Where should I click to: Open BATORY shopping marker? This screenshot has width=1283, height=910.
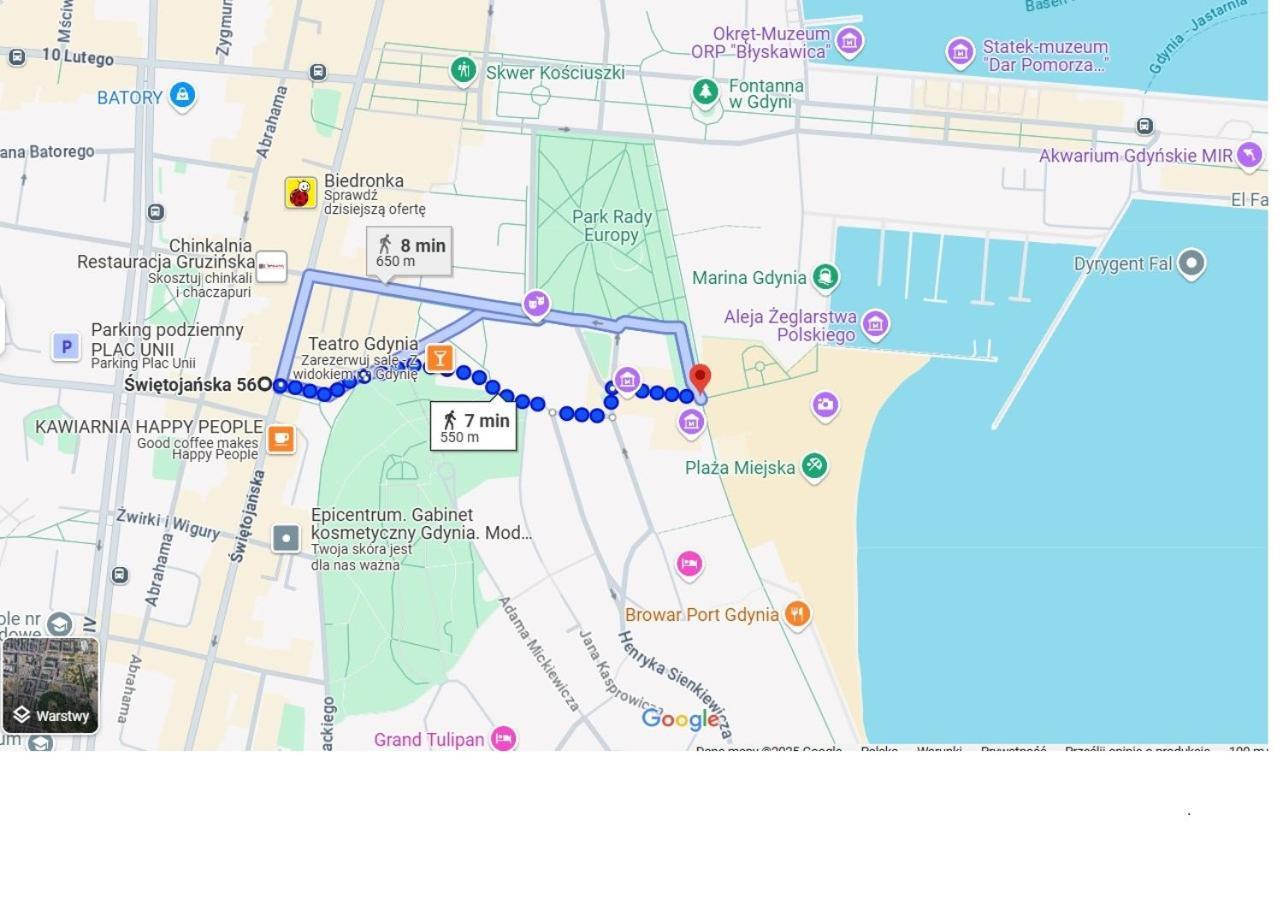point(182,95)
